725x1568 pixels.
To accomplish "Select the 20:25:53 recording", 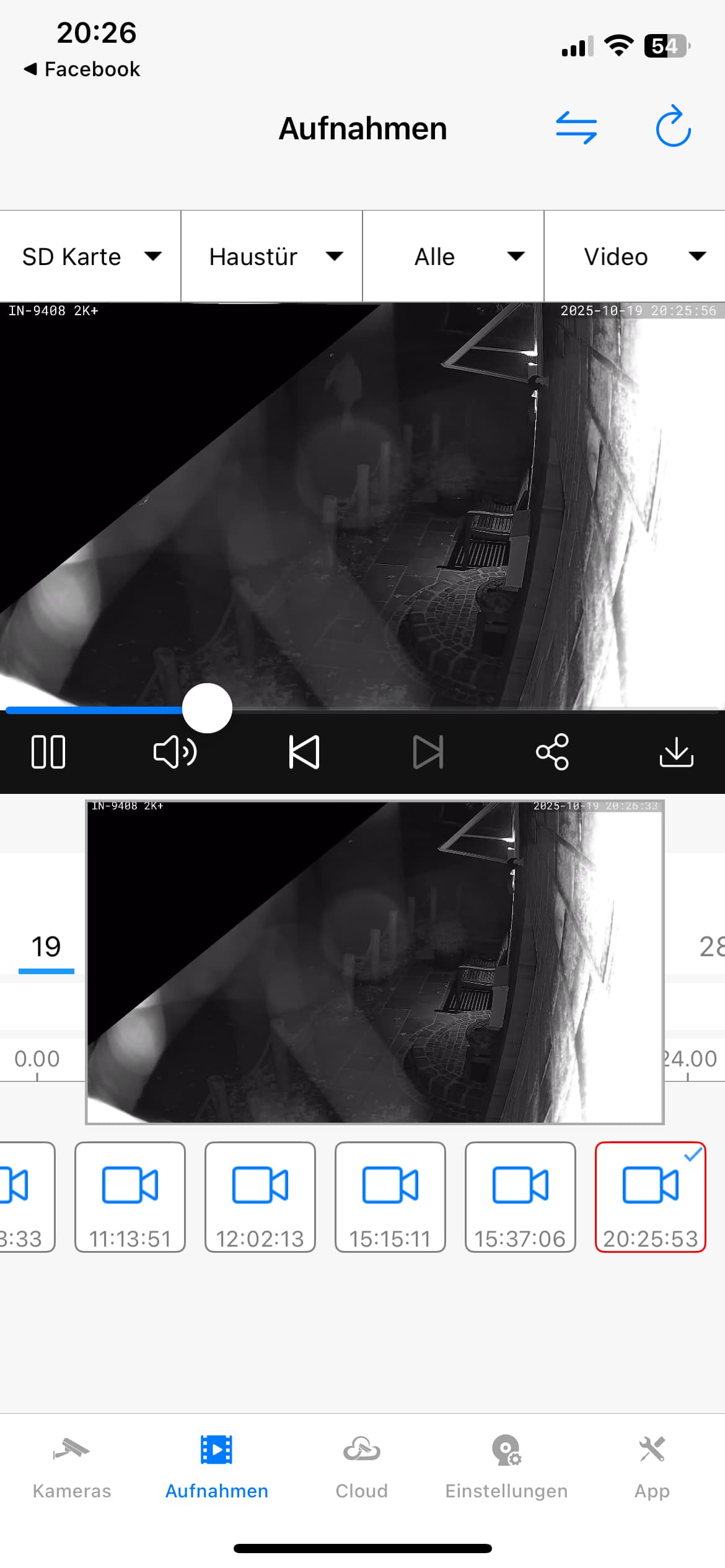I will coord(651,1196).
